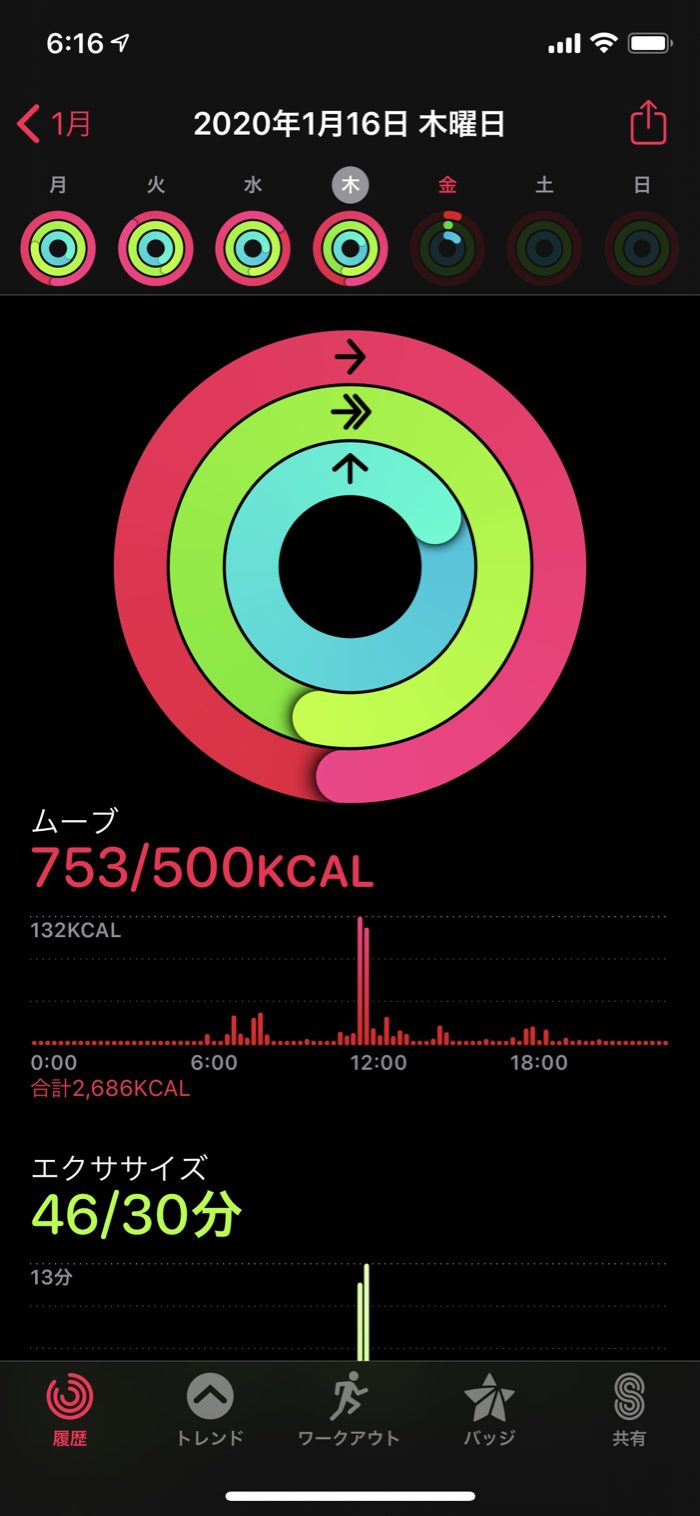Viewport: 700px width, 1516px height.
Task: Switch to the トレンド tab
Action: [x=210, y=1410]
